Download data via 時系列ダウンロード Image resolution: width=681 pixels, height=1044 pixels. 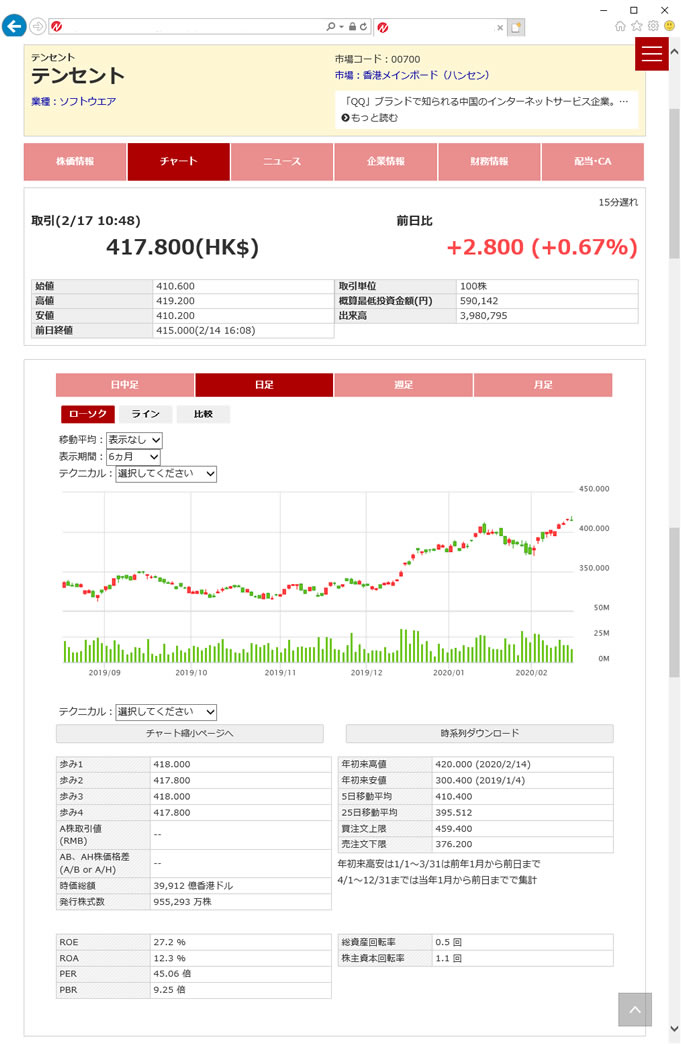[479, 733]
